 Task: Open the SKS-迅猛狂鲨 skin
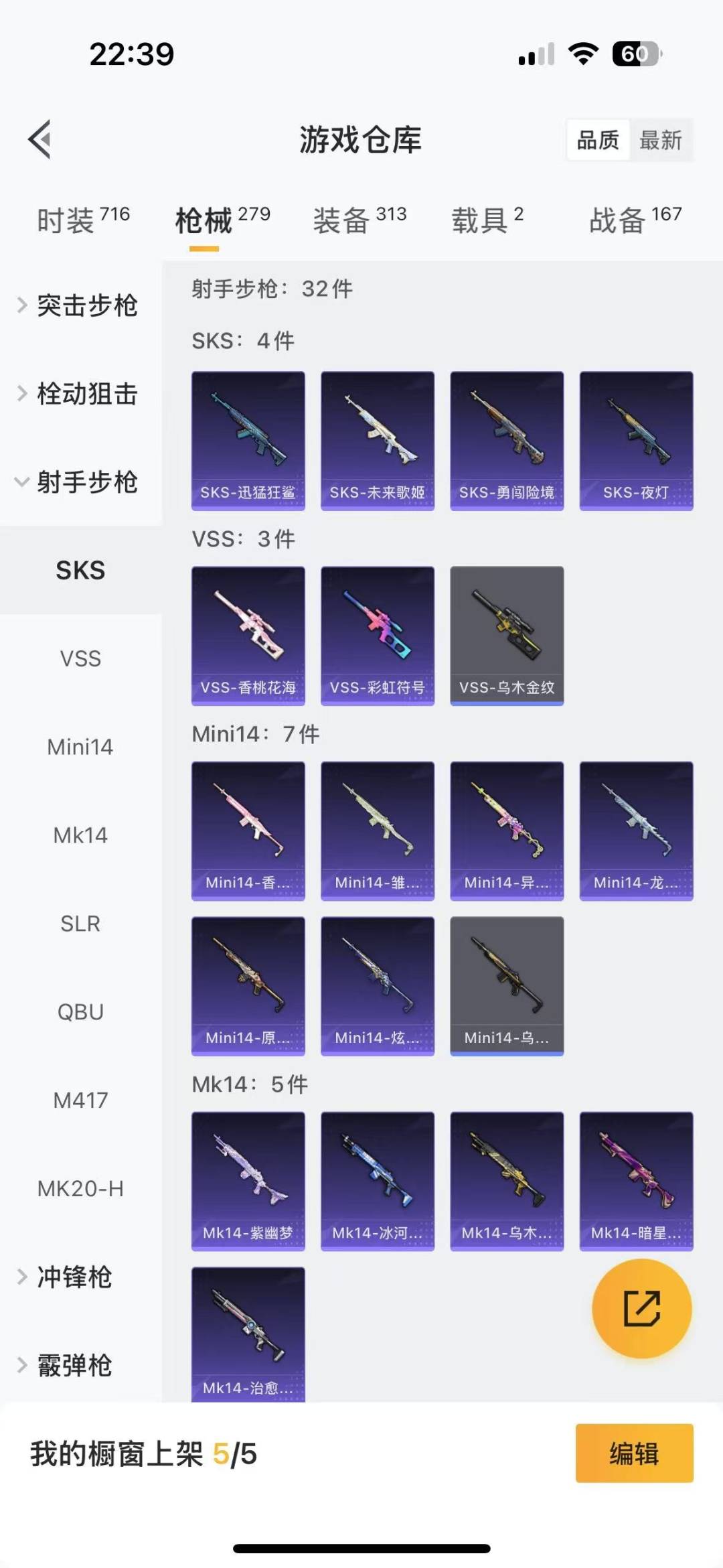click(x=248, y=441)
